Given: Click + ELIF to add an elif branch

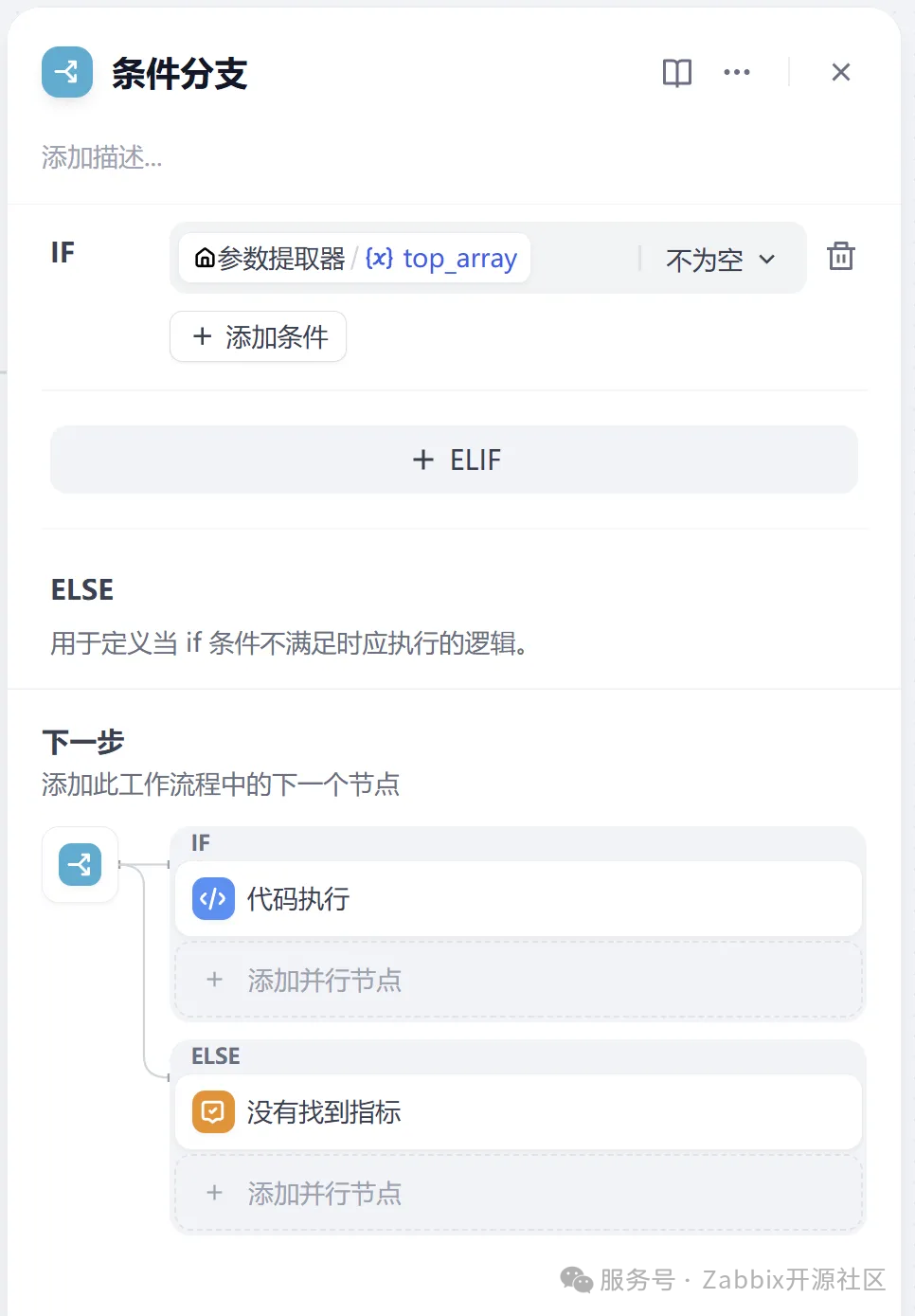Looking at the screenshot, I should [456, 460].
